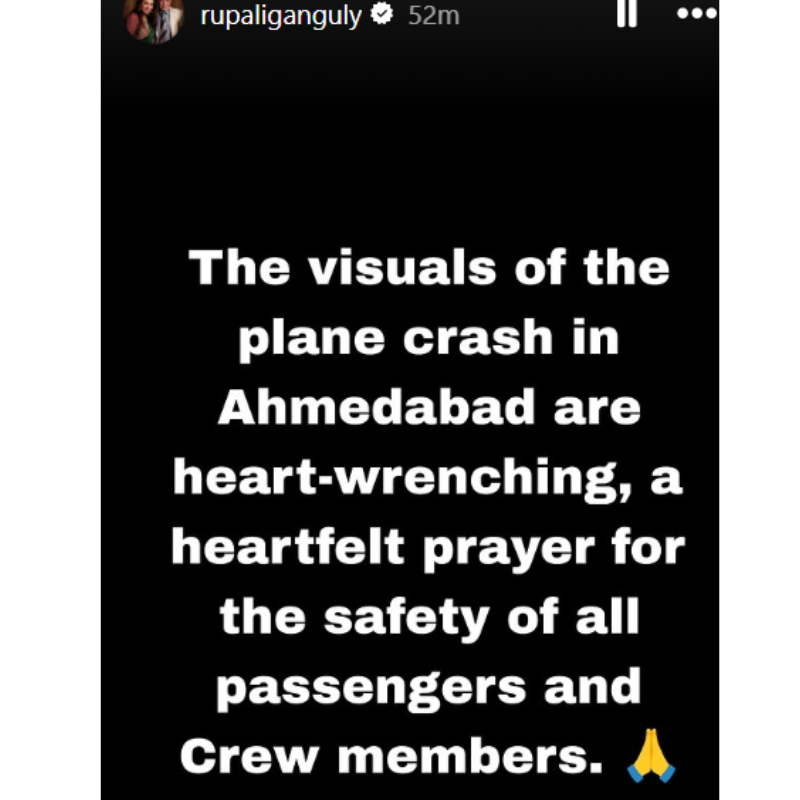Pause the story playback
This screenshot has width=800, height=800.
click(627, 14)
